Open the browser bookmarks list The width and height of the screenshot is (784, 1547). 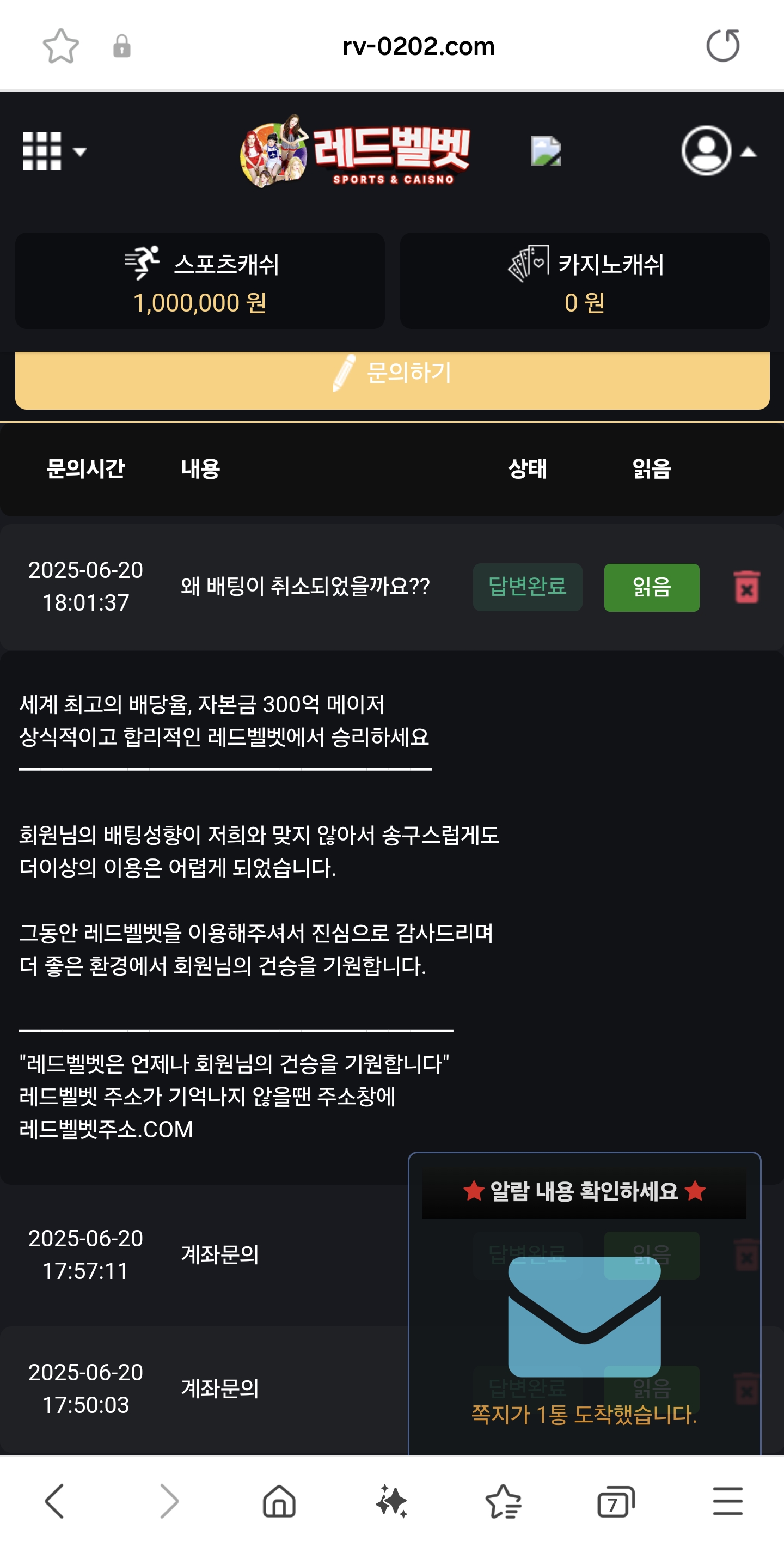503,1501
